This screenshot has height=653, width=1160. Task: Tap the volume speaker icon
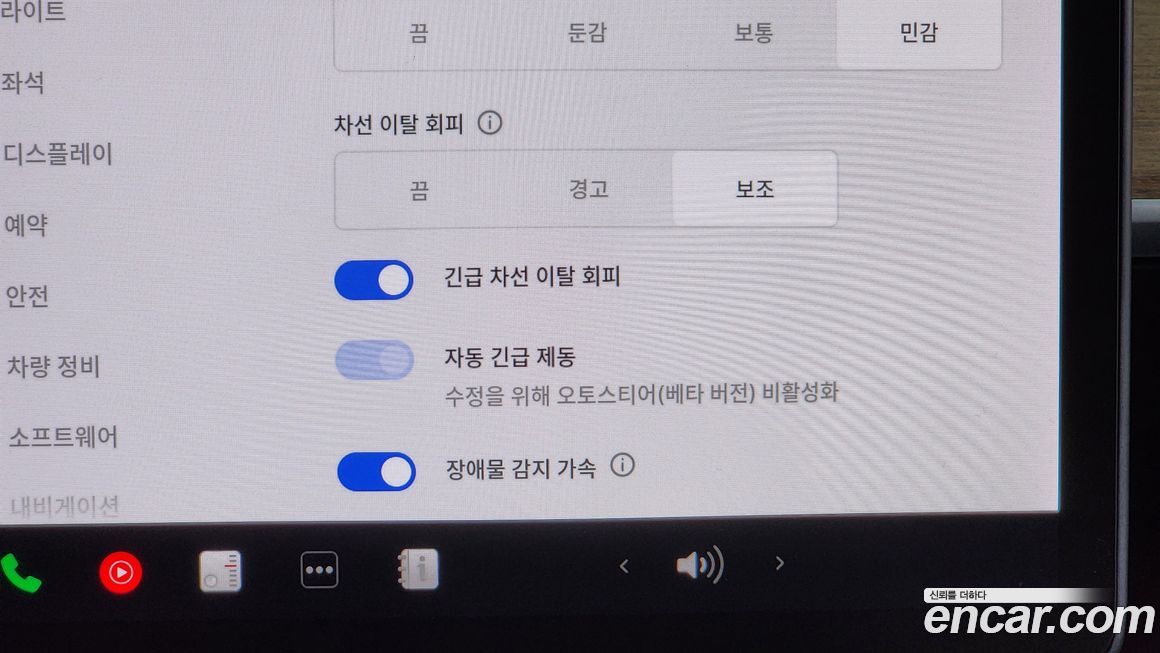tap(699, 566)
